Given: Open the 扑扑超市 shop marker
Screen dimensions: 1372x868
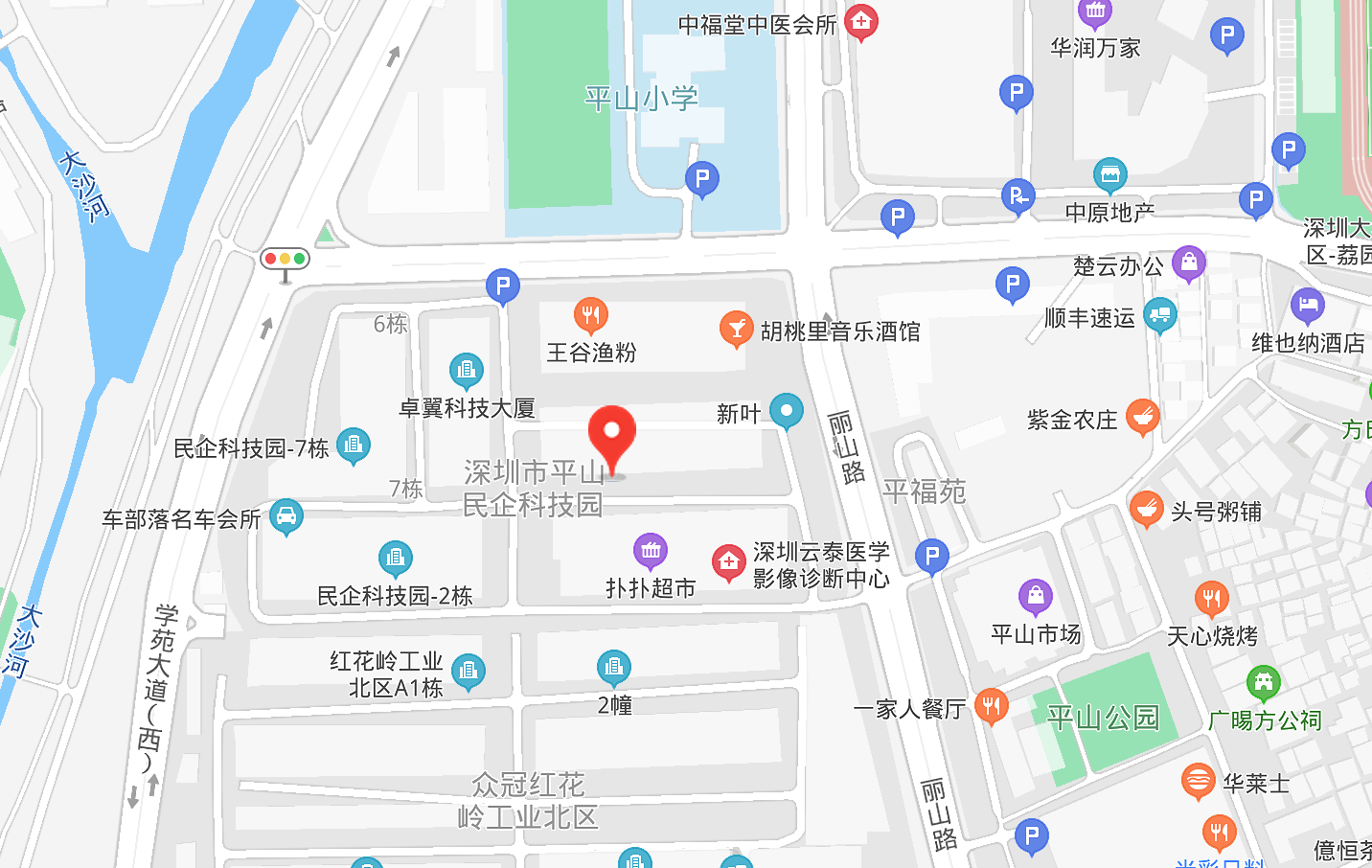Looking at the screenshot, I should tap(651, 550).
